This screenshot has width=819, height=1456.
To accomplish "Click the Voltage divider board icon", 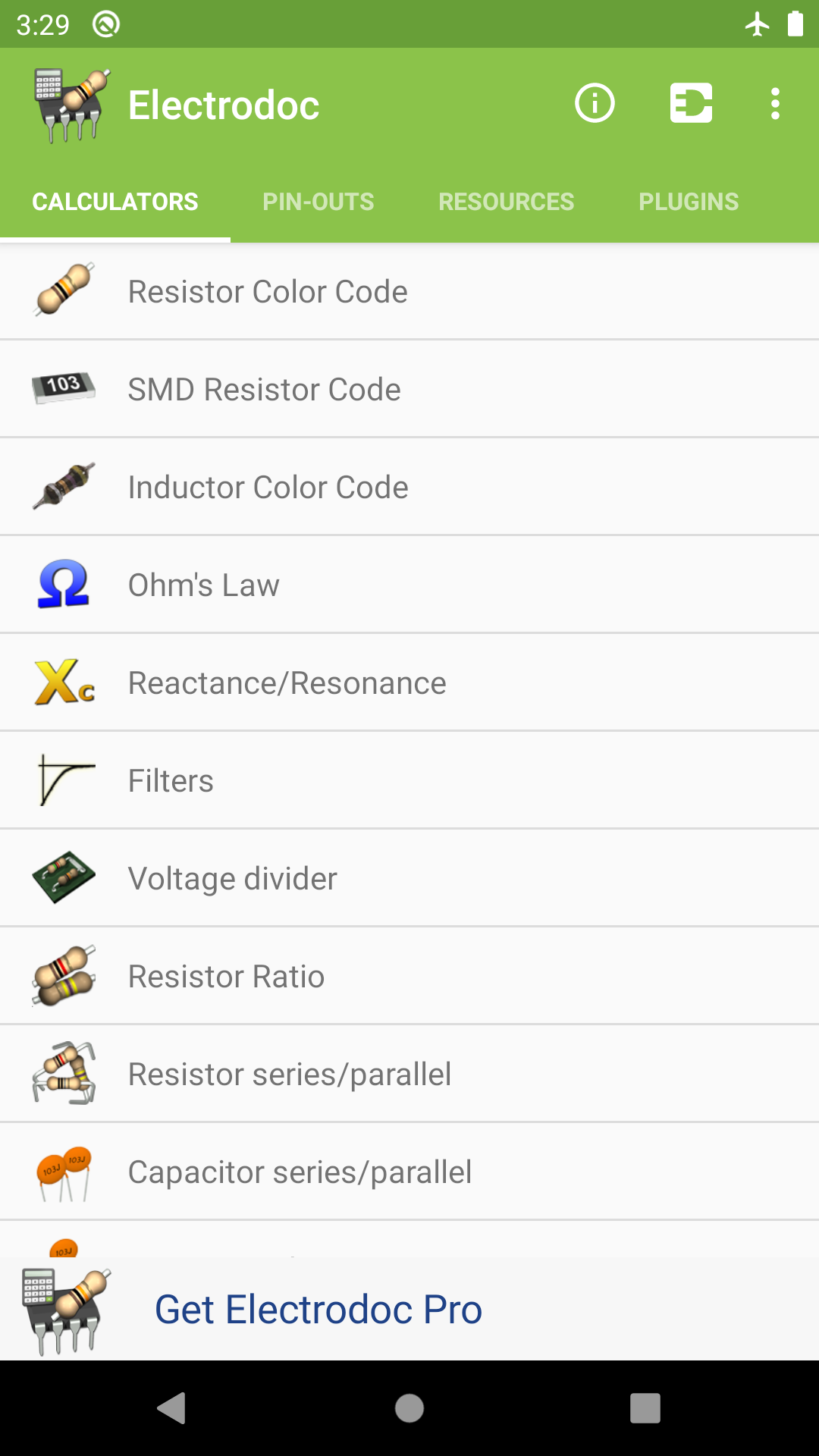I will coord(64,877).
